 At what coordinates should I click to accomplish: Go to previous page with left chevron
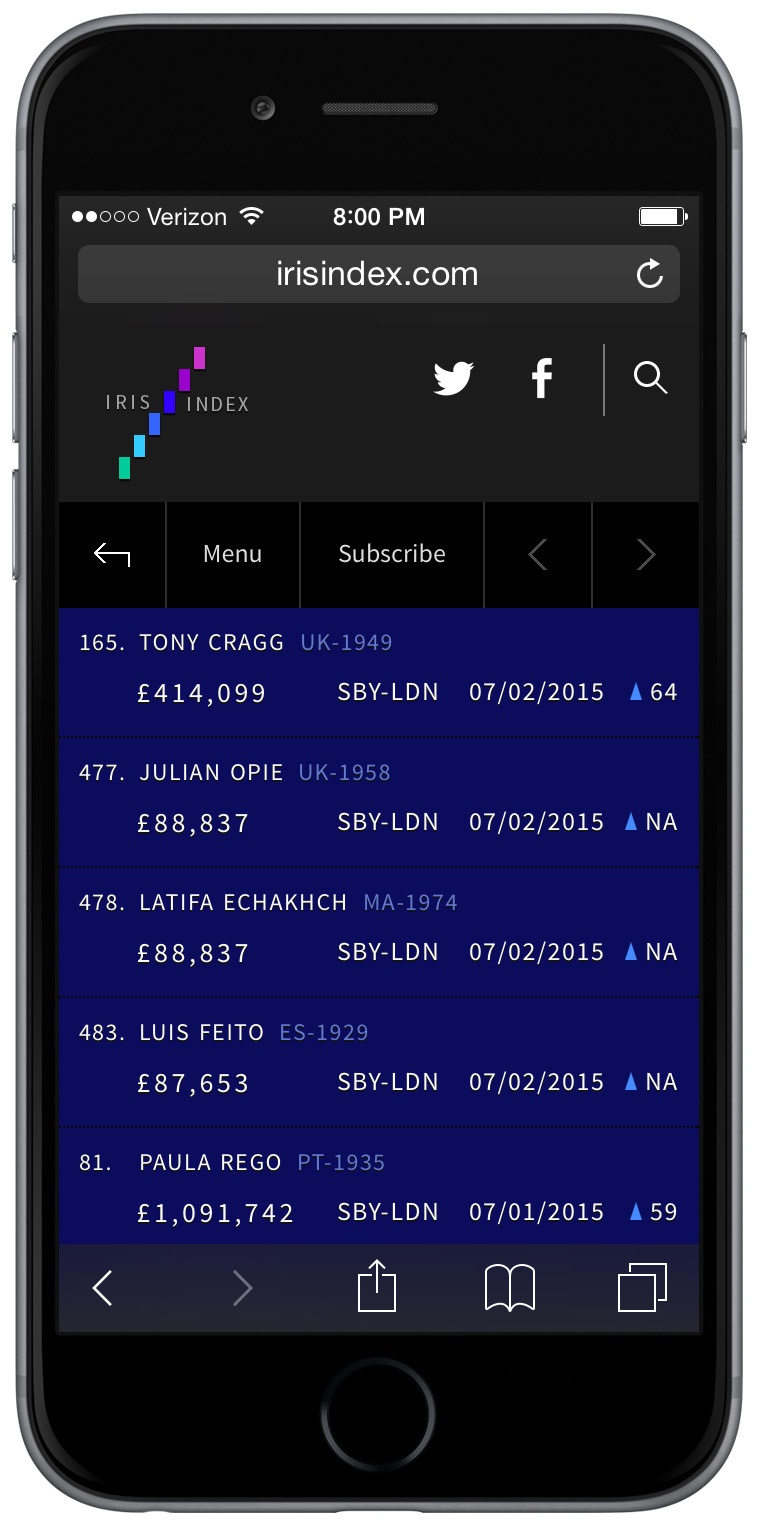tap(538, 554)
